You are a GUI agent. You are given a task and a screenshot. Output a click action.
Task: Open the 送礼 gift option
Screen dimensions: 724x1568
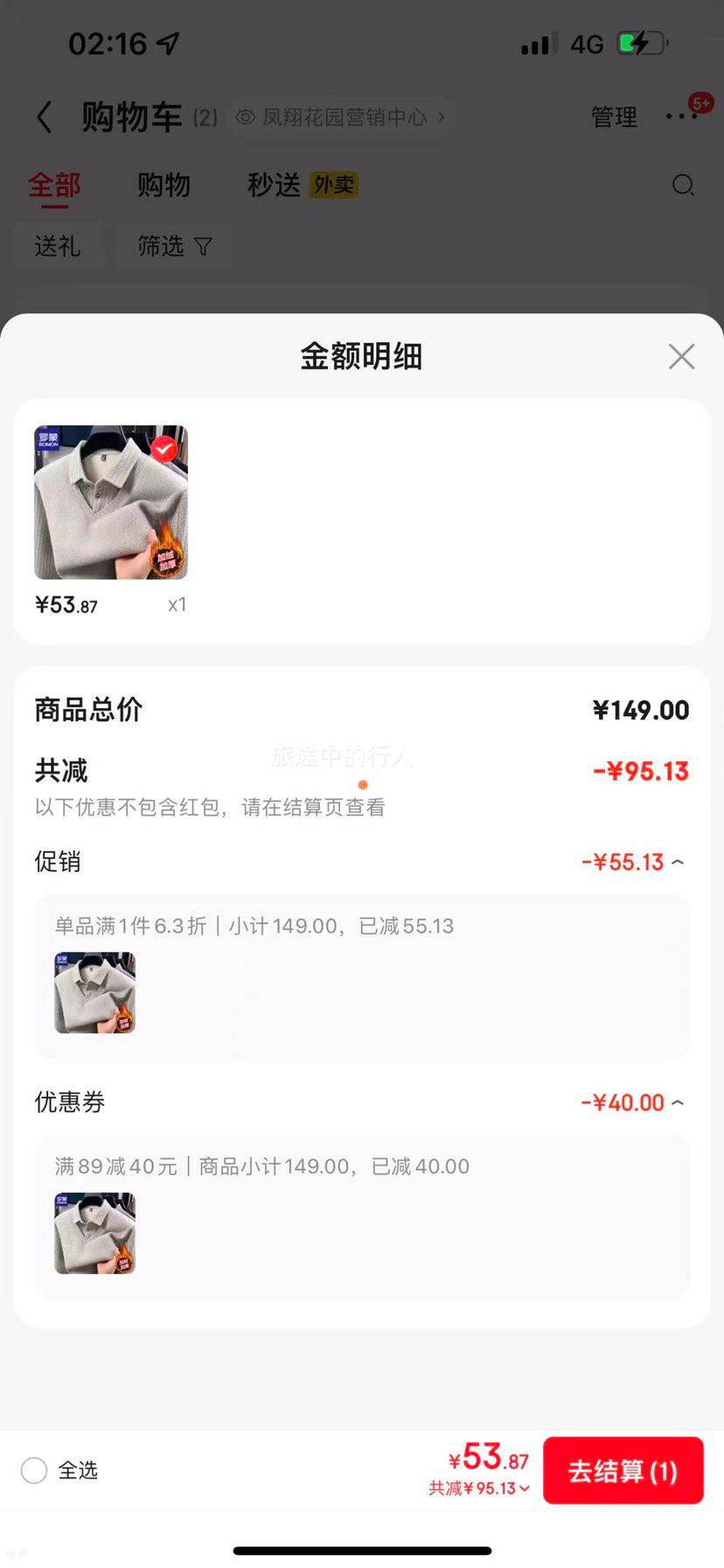coord(58,247)
